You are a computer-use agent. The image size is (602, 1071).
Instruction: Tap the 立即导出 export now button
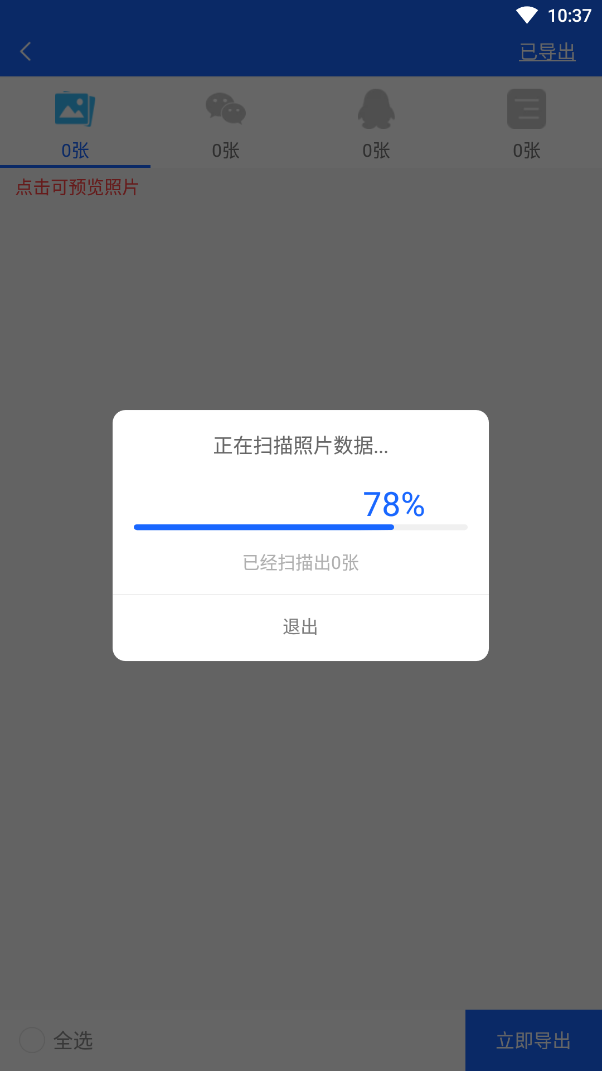(x=534, y=1040)
